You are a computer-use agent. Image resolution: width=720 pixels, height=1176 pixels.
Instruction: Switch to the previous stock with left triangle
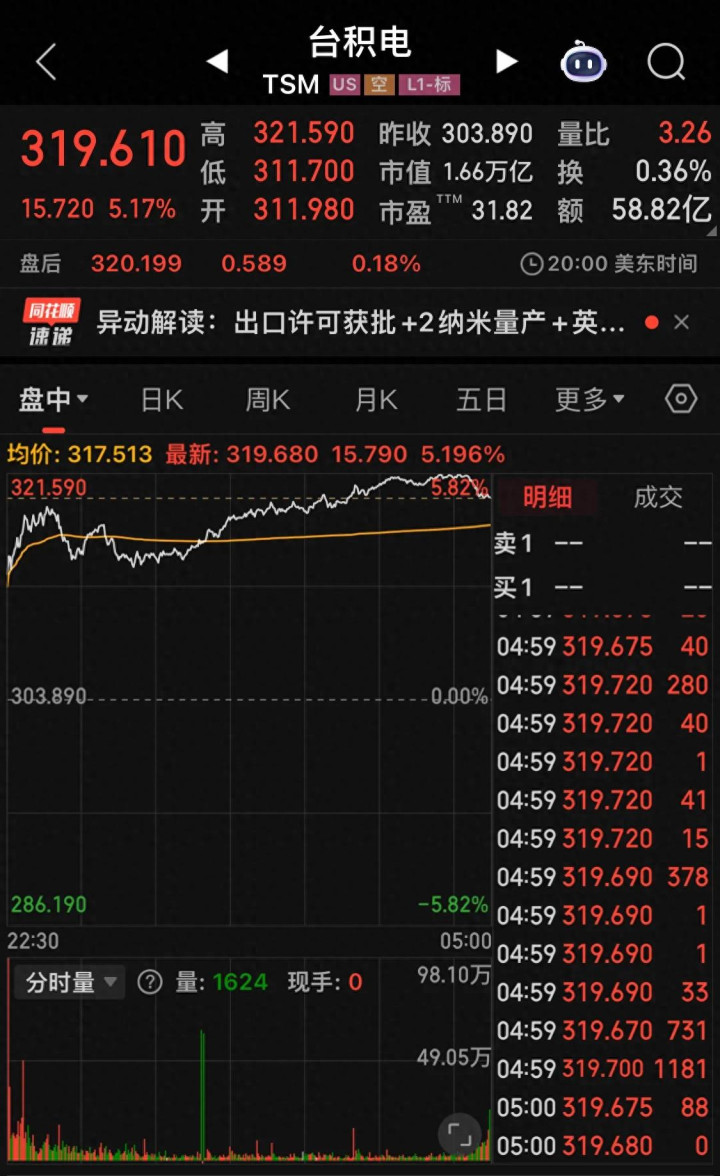(218, 61)
